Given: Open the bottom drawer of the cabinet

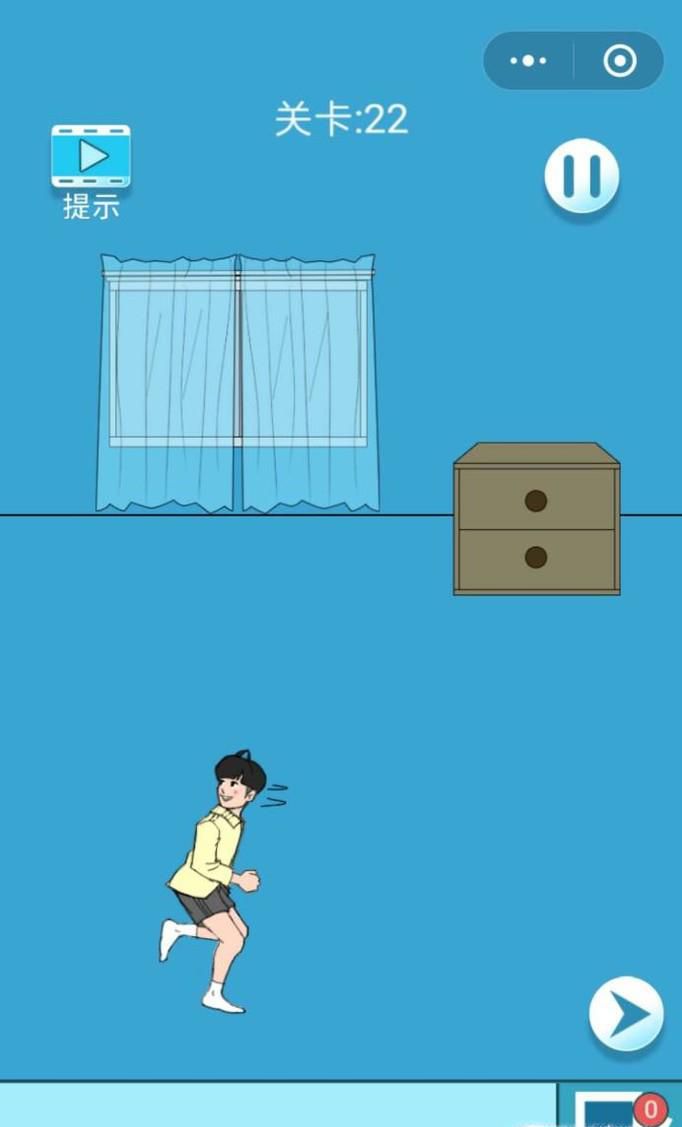Looking at the screenshot, I should (x=536, y=558).
